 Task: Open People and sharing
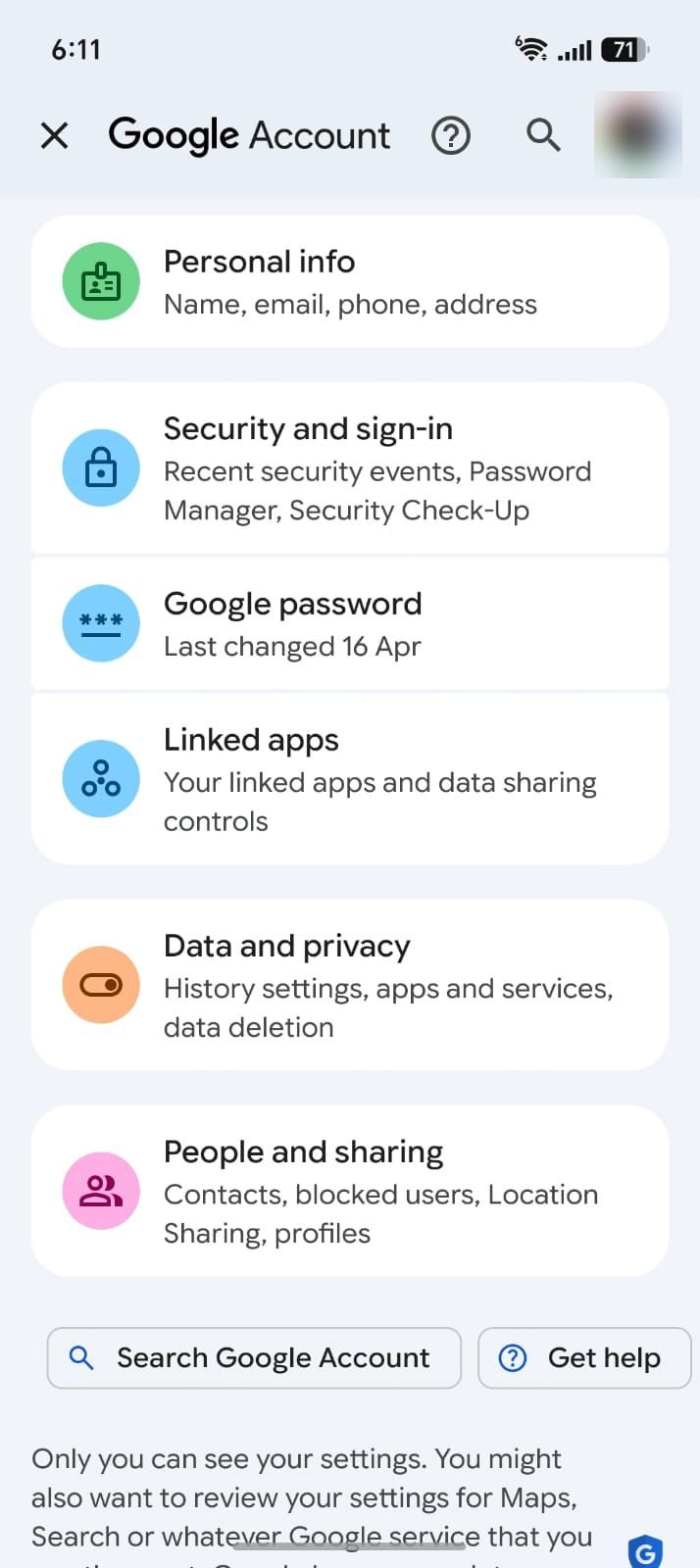pos(350,1191)
